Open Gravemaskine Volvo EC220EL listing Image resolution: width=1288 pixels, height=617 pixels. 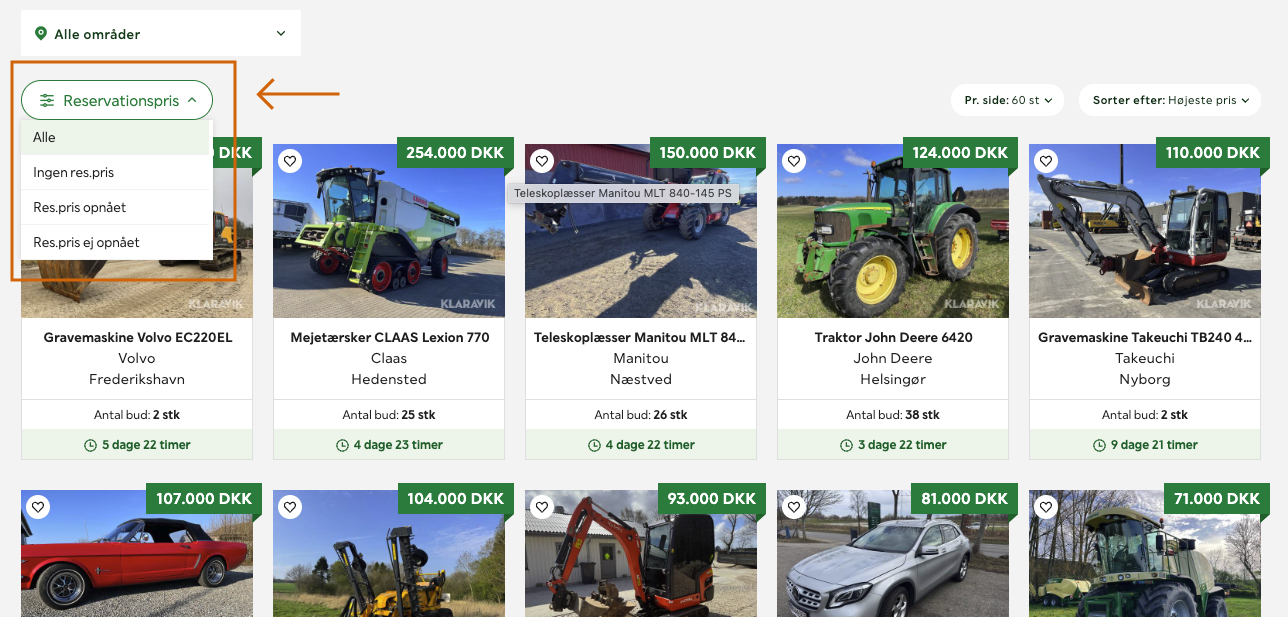tap(137, 337)
